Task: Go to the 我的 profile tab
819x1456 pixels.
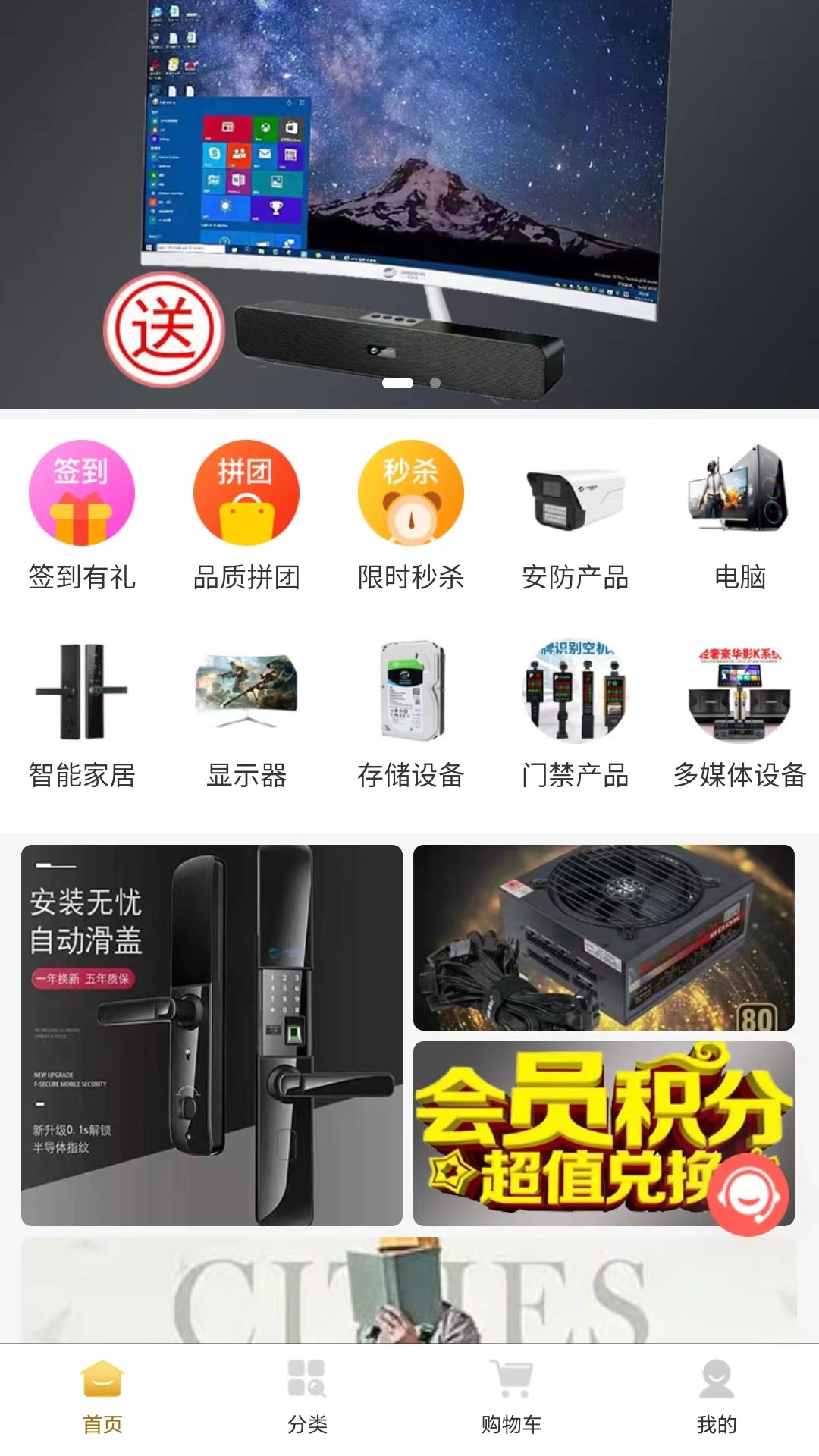Action: coord(717,1397)
